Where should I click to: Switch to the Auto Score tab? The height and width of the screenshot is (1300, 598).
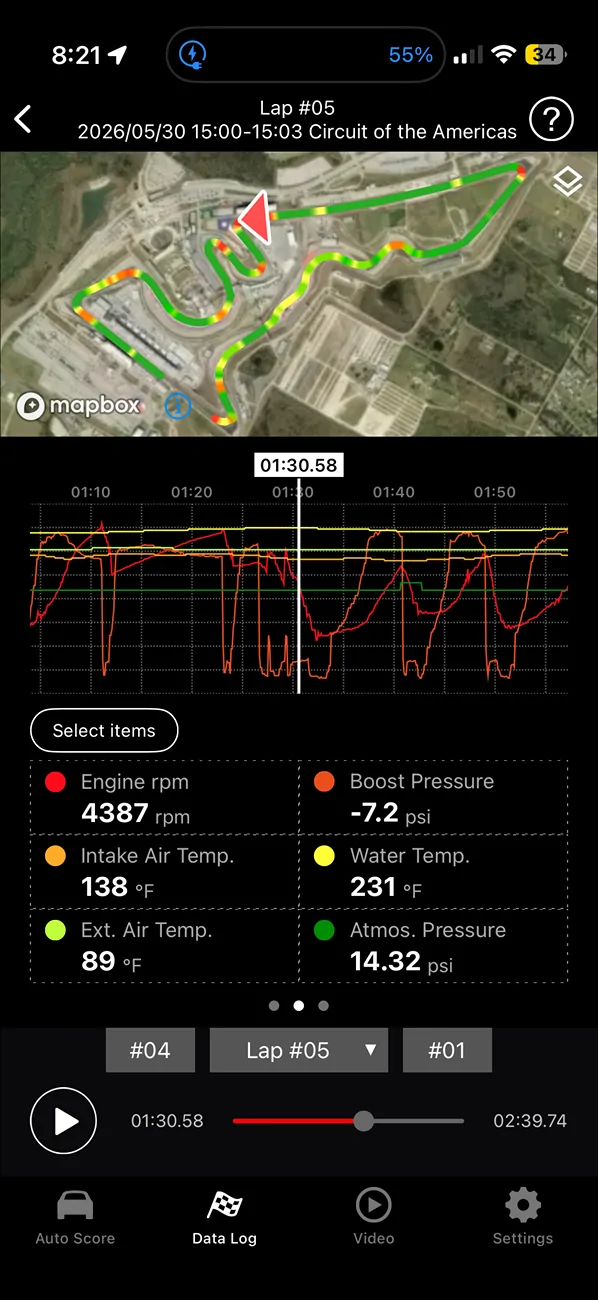pyautogui.click(x=75, y=1217)
